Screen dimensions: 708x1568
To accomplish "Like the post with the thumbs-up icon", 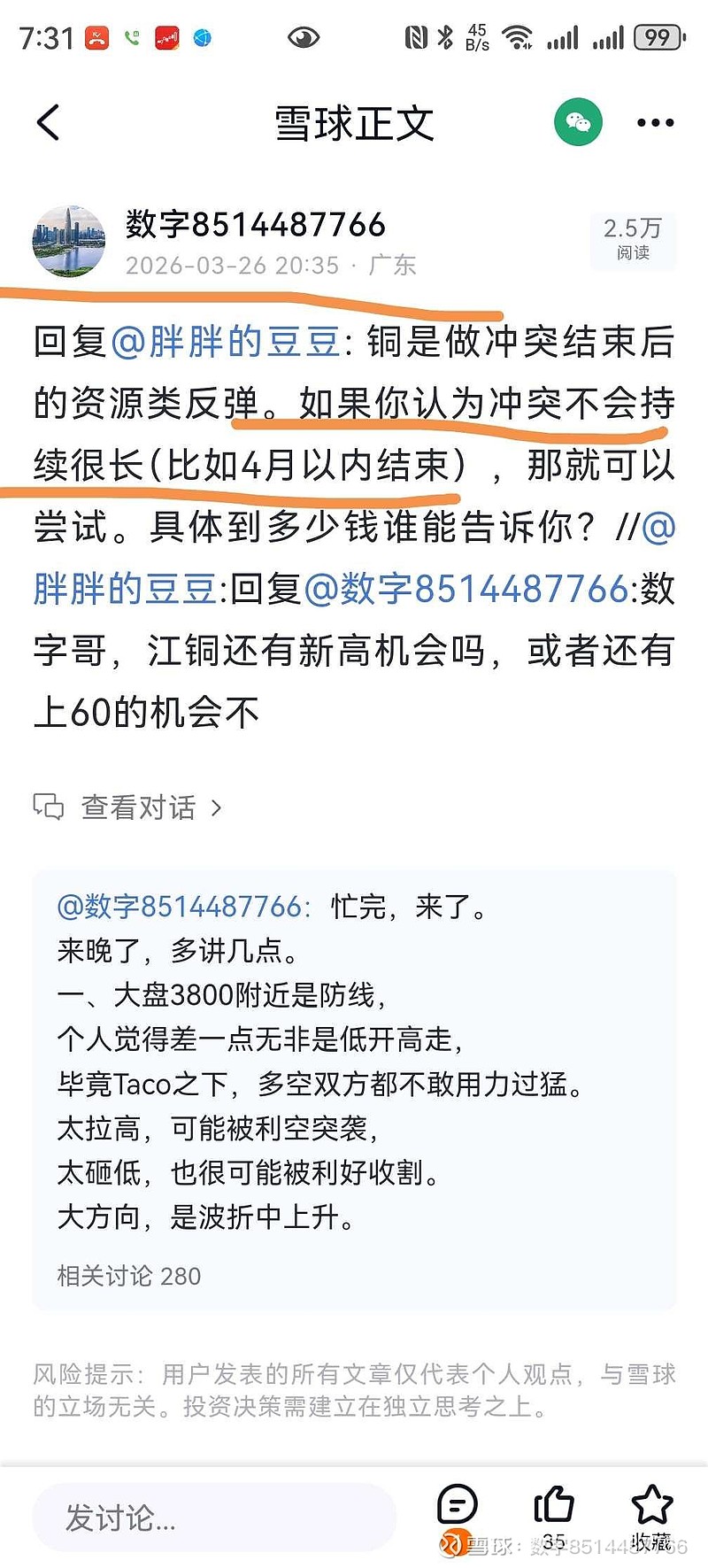I will (553, 1503).
